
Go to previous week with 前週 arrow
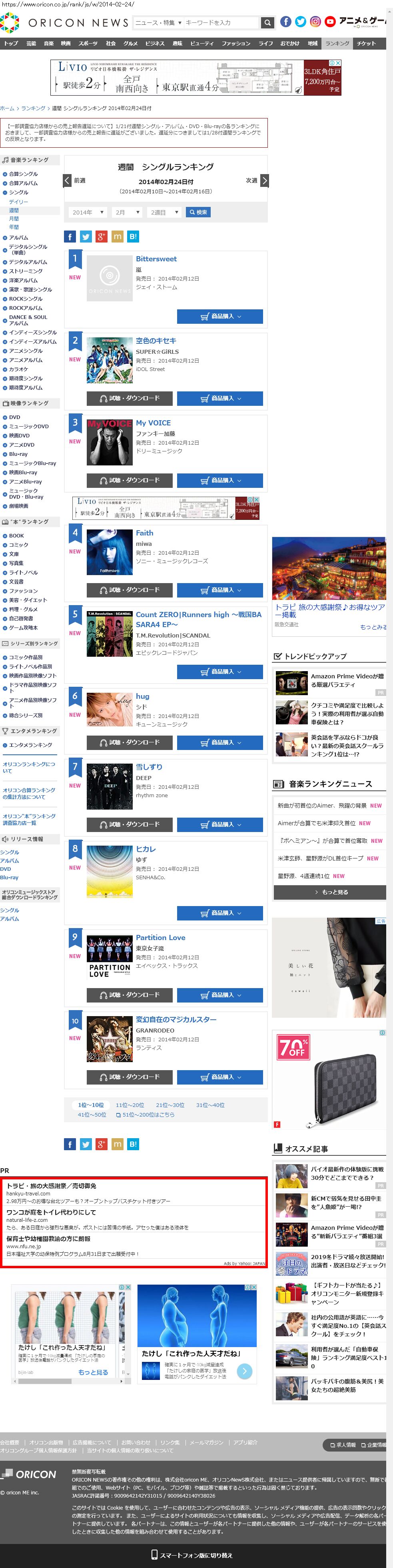(68, 181)
